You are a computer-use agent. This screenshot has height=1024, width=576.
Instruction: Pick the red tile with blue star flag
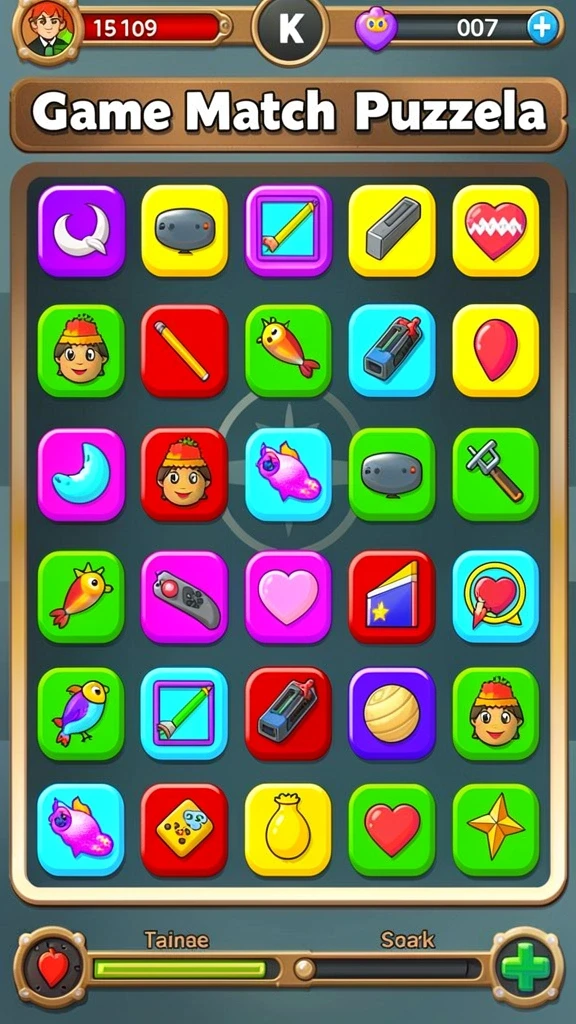(392, 597)
